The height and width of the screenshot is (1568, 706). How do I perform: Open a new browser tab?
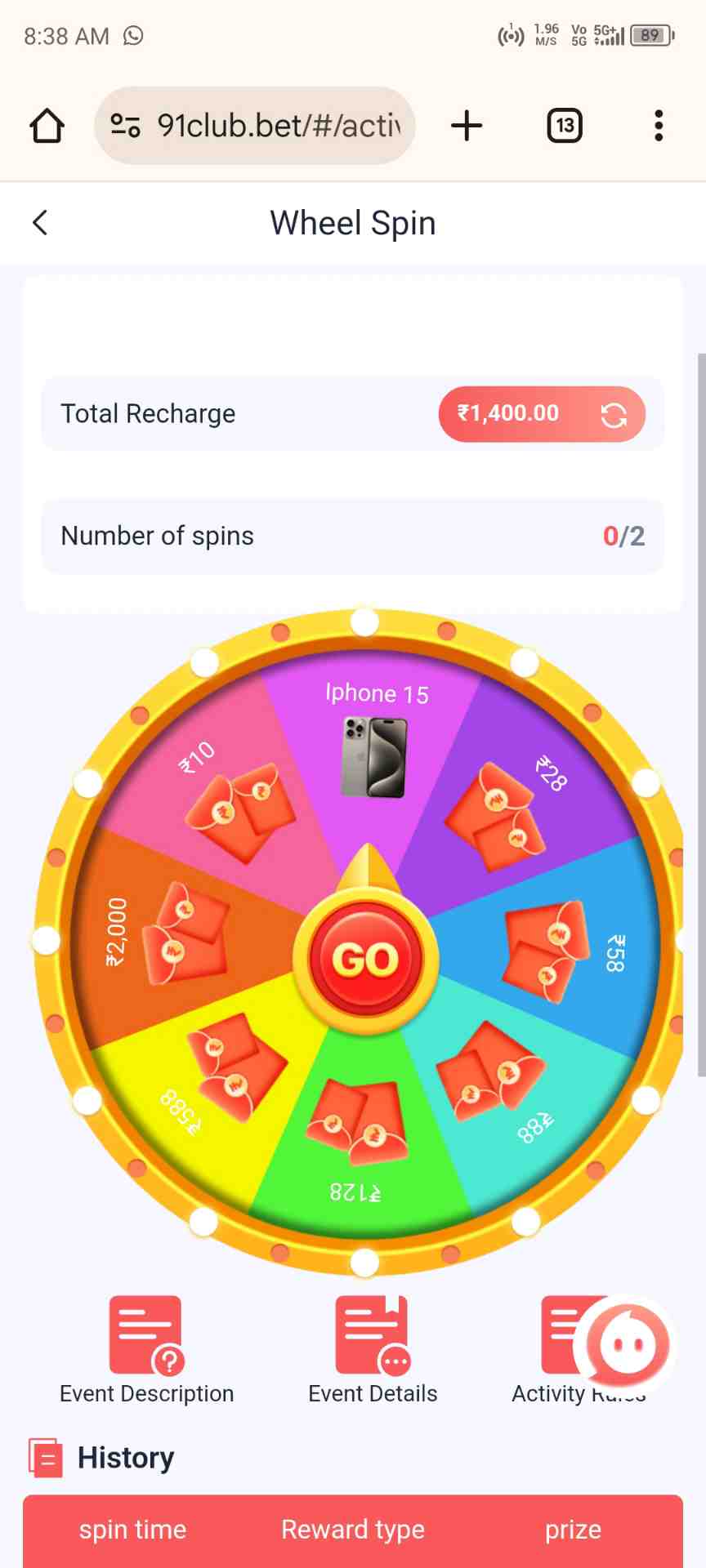467,126
